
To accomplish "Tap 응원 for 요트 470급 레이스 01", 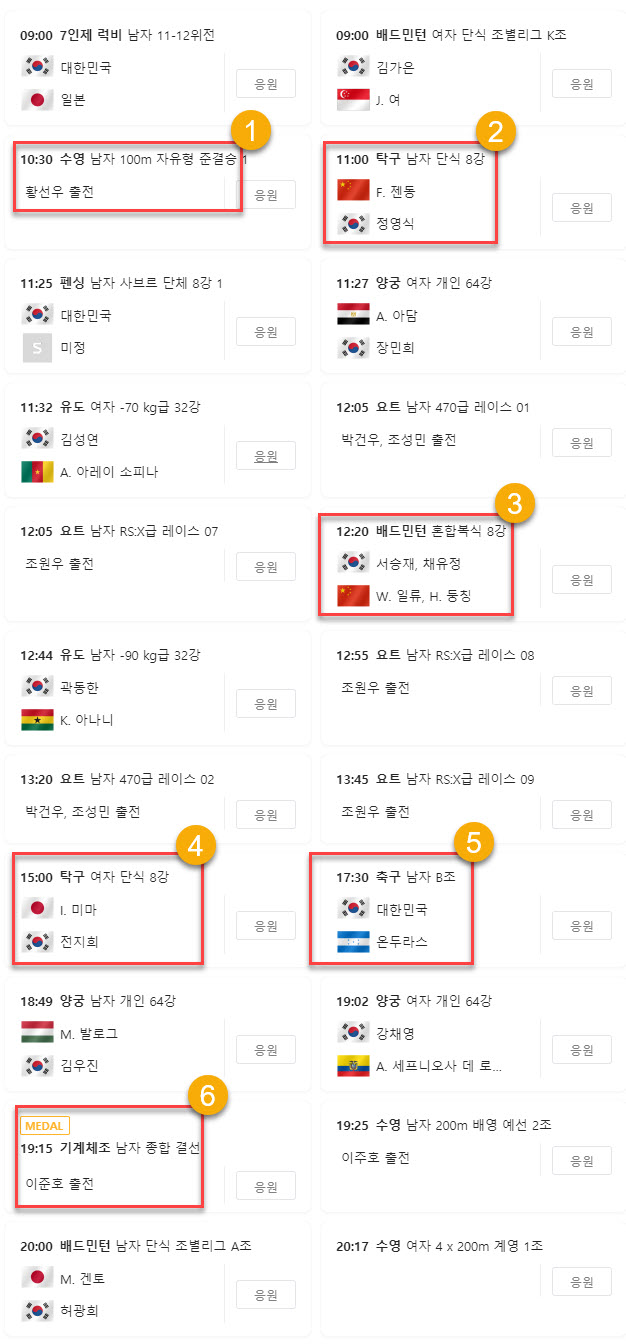I will click(x=581, y=442).
